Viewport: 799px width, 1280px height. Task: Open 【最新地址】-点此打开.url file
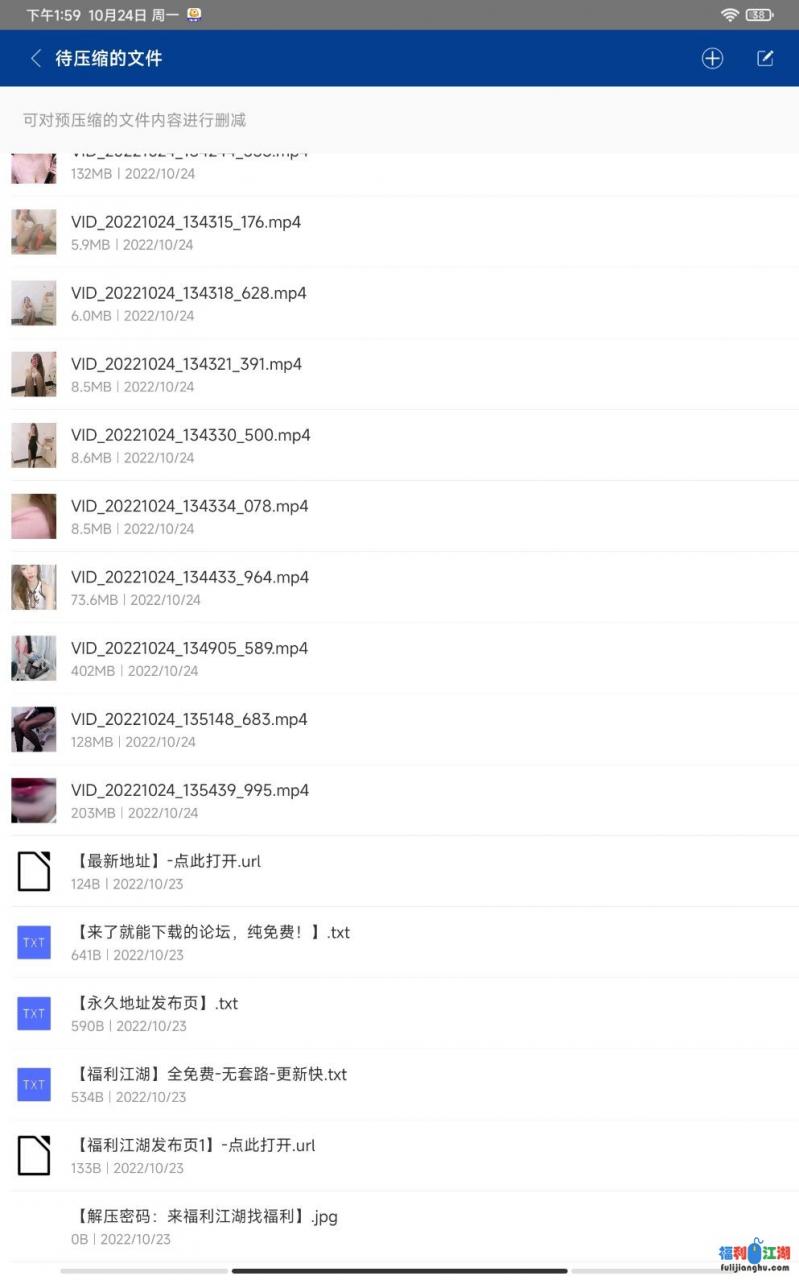pyautogui.click(x=167, y=861)
